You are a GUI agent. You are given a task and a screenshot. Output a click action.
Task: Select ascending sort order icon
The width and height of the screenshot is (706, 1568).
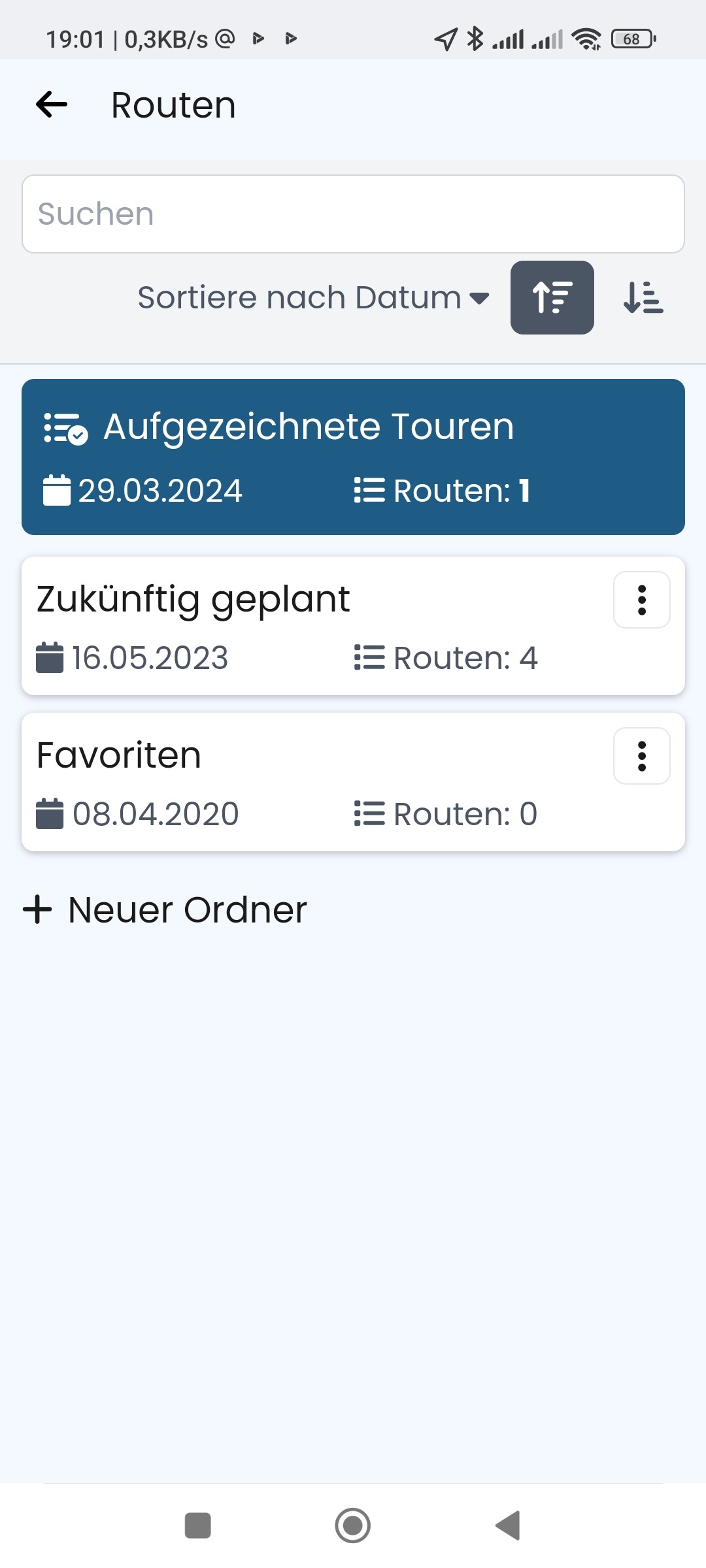(x=552, y=298)
